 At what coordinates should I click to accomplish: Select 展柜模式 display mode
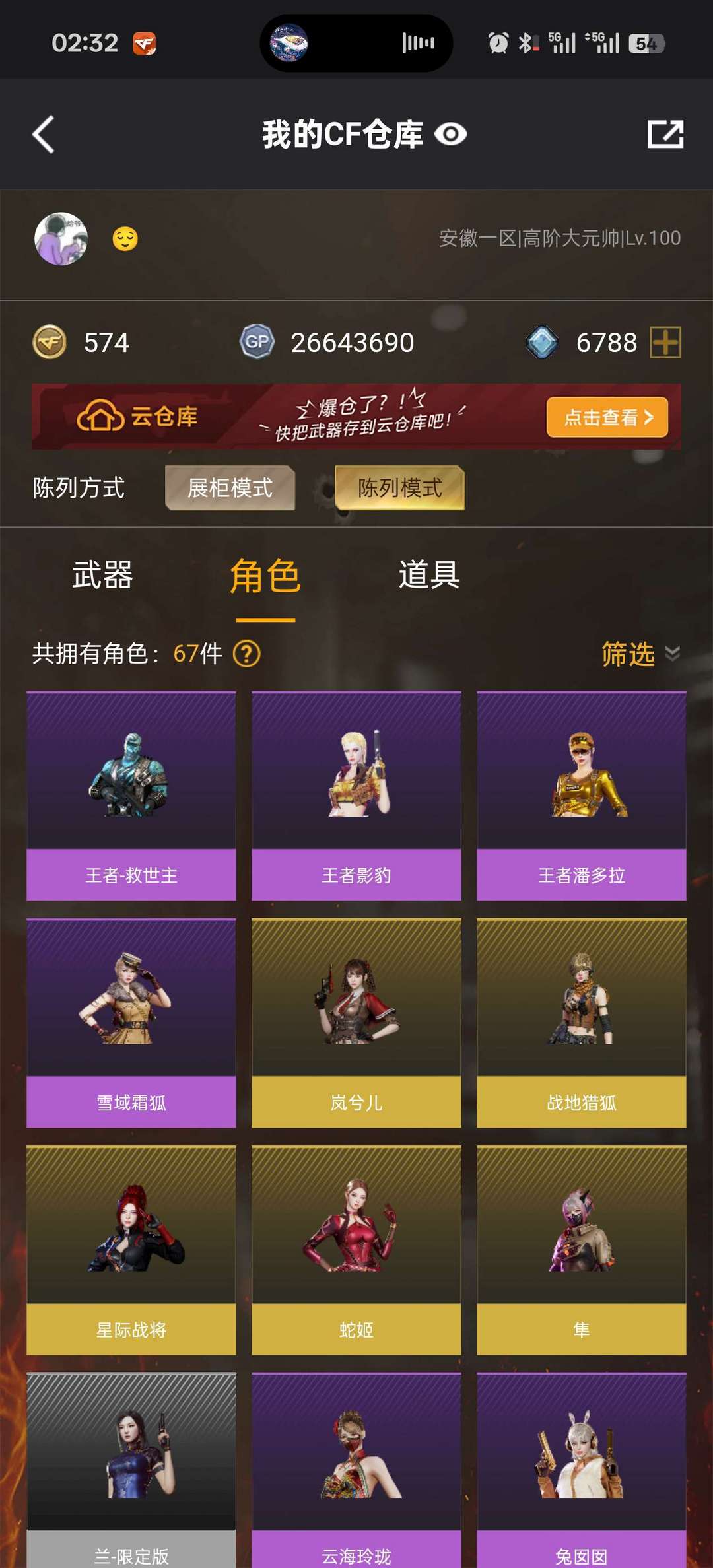point(230,488)
